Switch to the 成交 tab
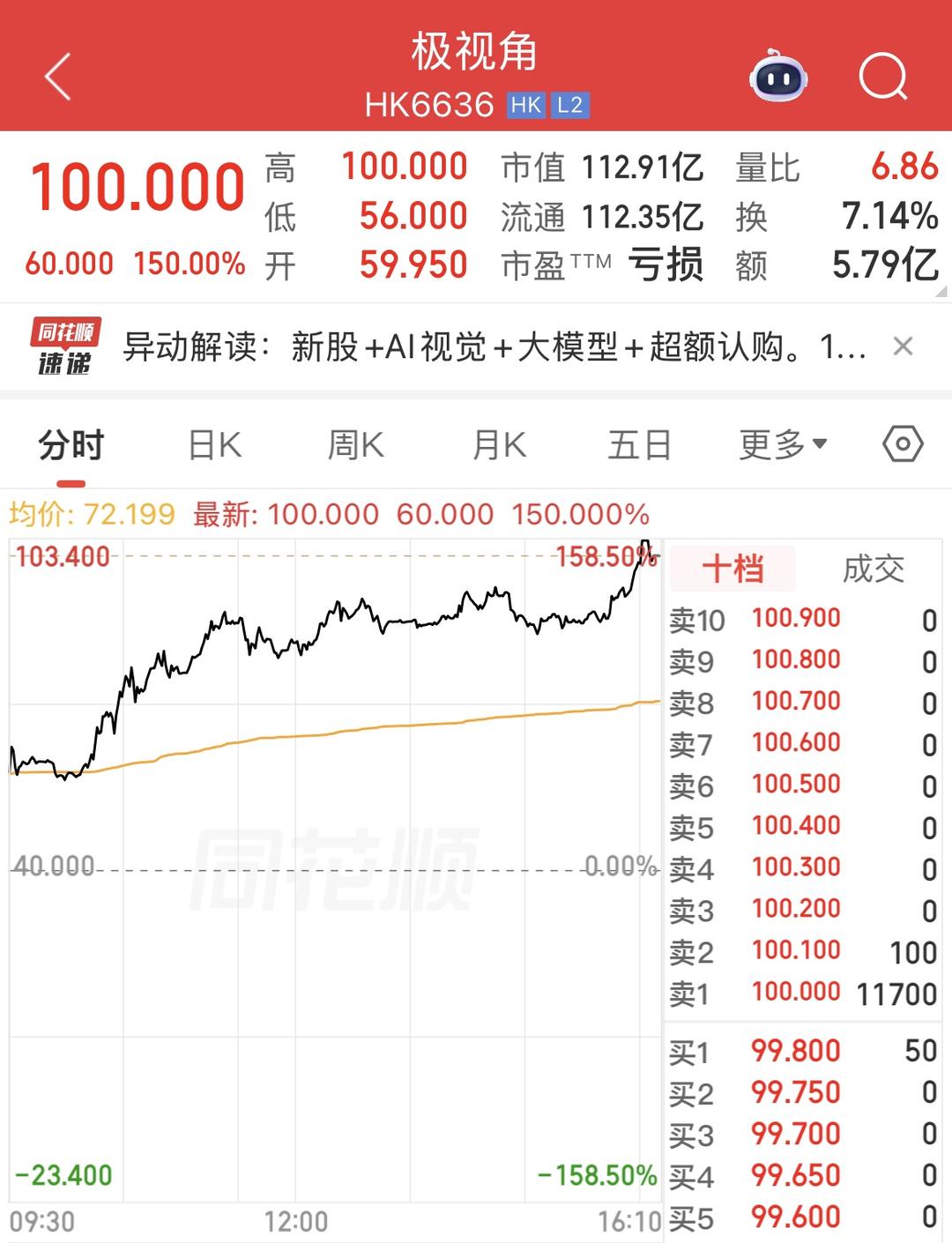The height and width of the screenshot is (1243, 952). pos(873,569)
